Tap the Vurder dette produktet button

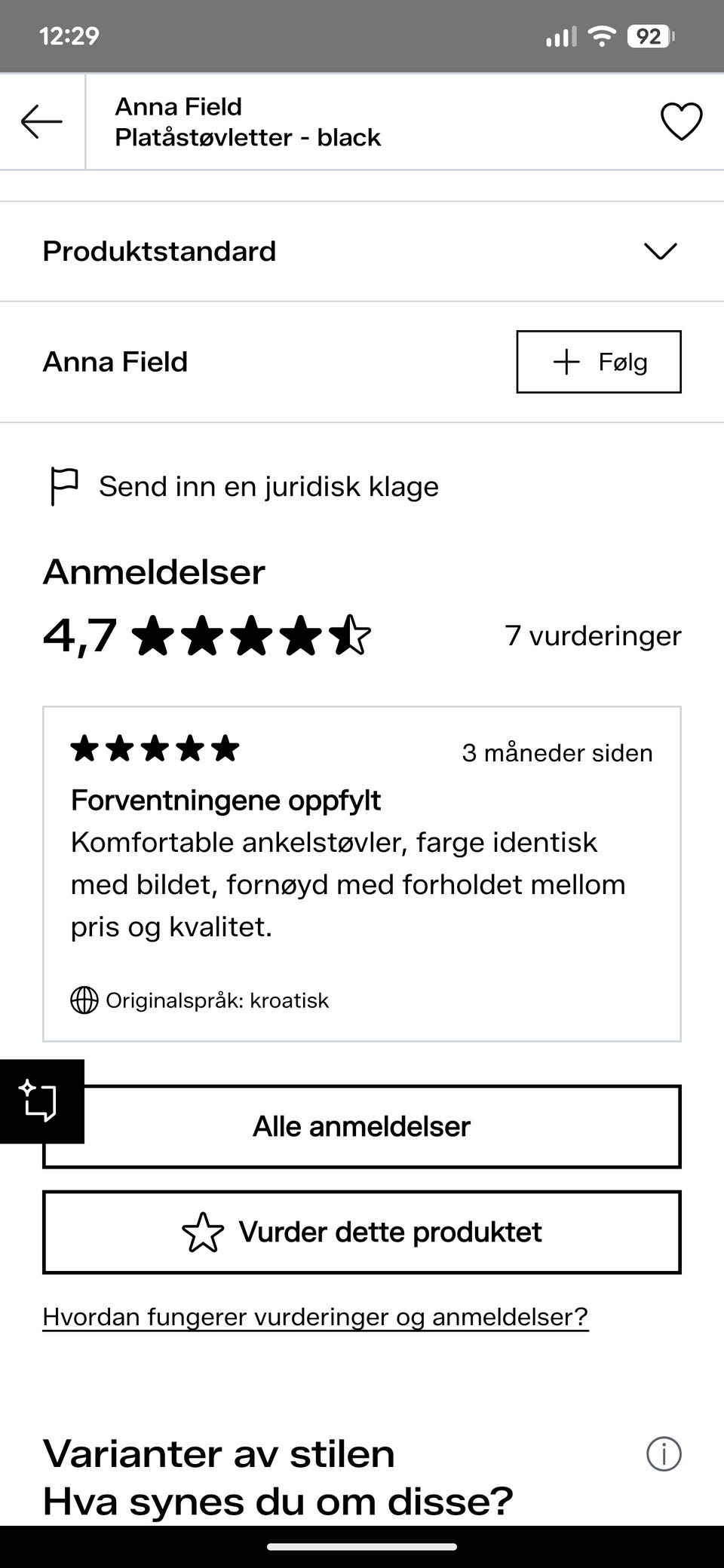coord(362,1232)
